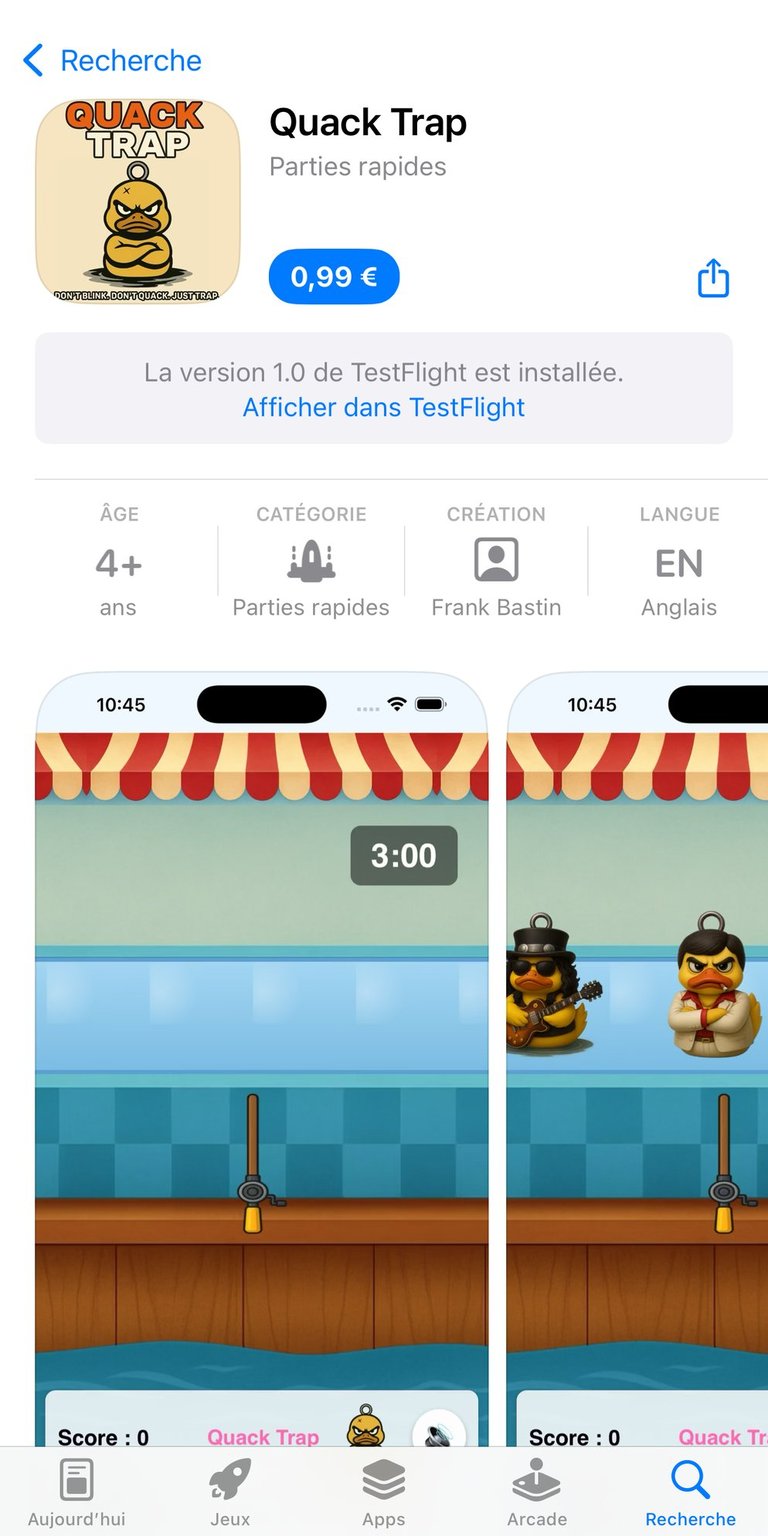View developer Frank Bastin
Screen dimensions: 768x1536
(496, 562)
